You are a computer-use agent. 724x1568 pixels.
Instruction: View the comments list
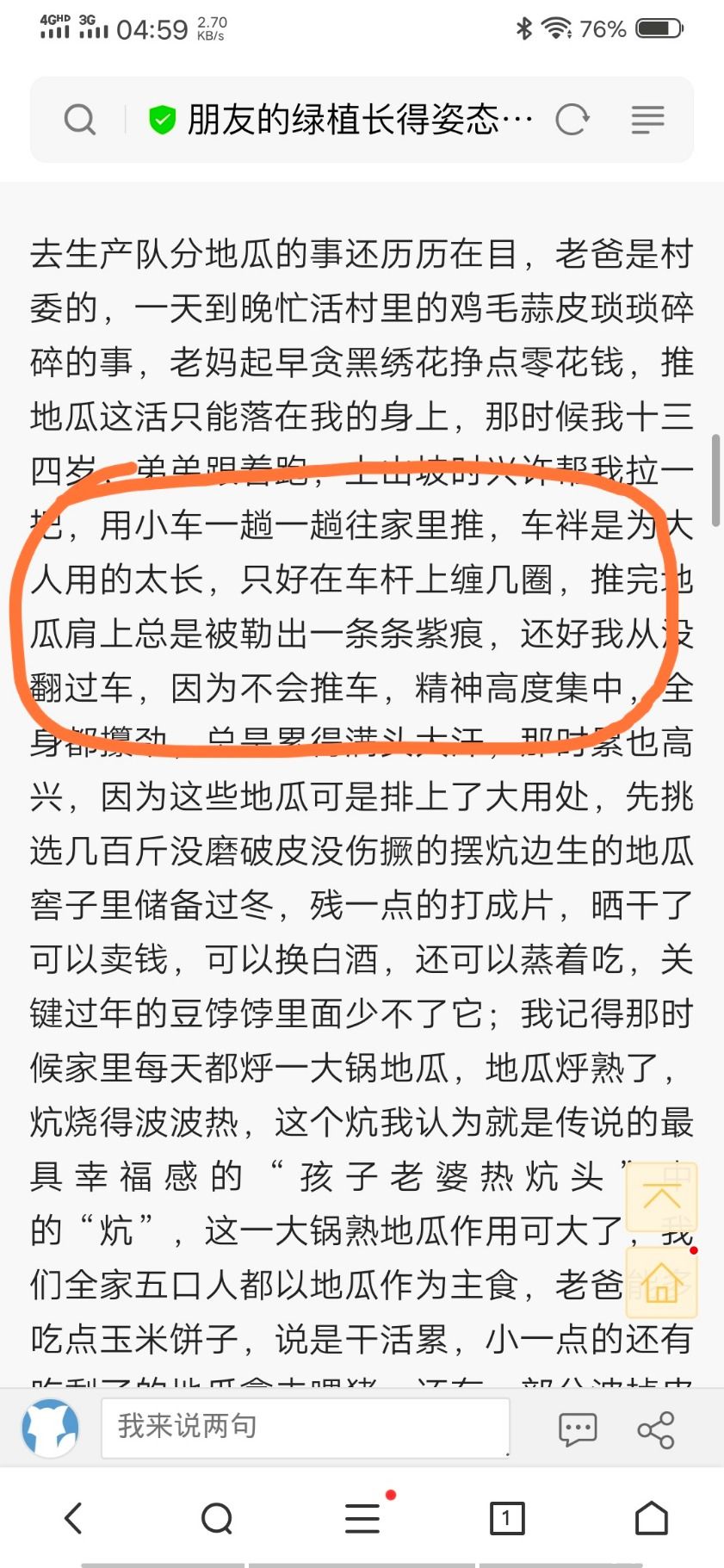[x=578, y=1429]
